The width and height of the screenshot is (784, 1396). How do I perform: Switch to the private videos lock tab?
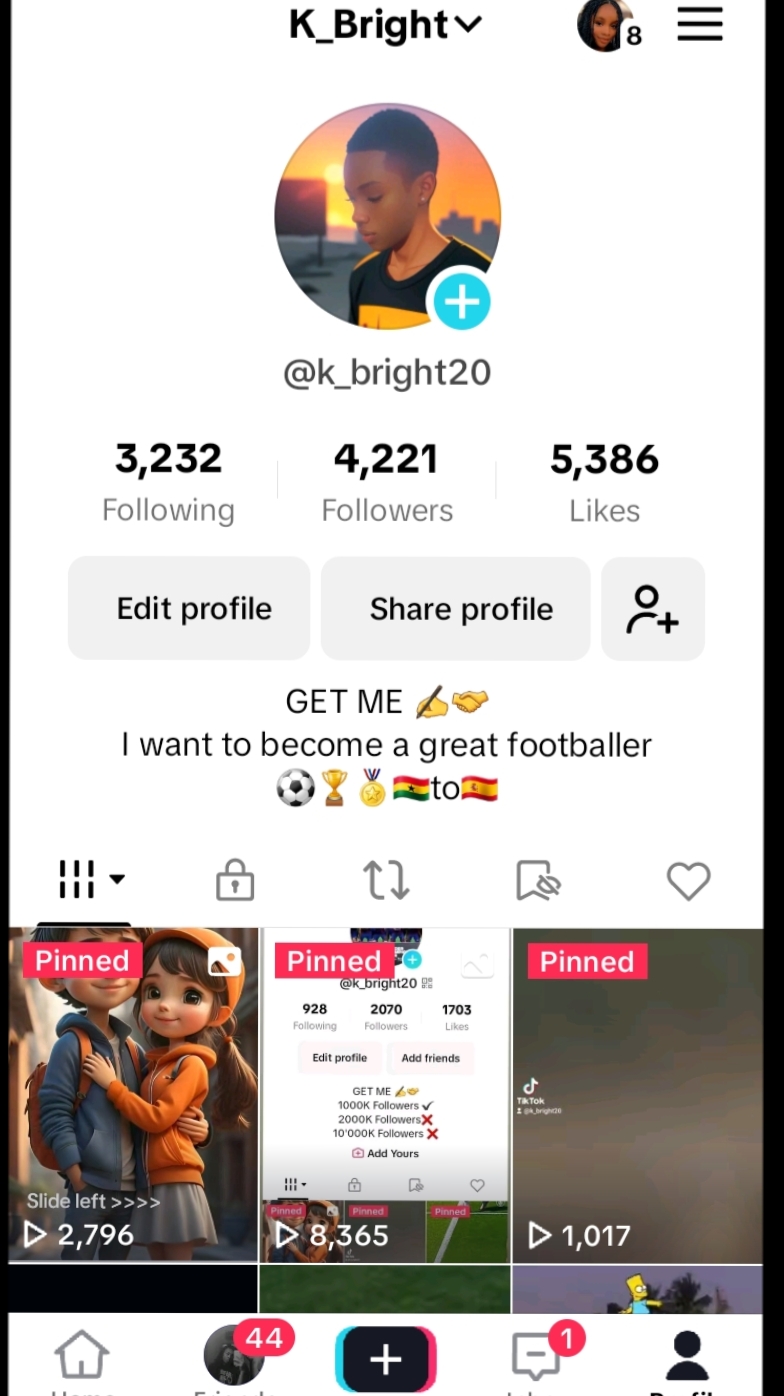[x=235, y=880]
